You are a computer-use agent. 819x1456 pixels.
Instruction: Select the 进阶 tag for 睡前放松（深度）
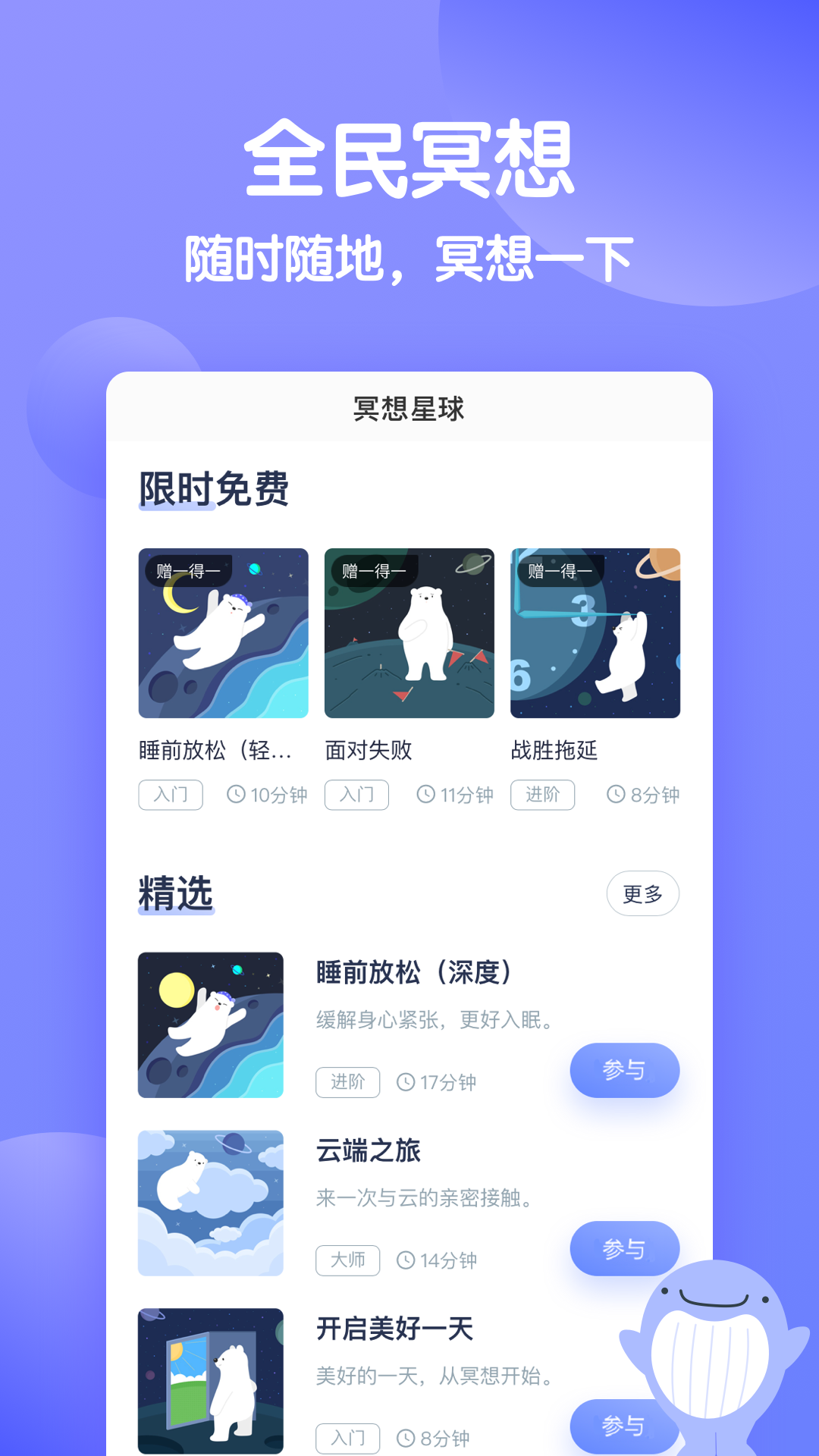point(347,1083)
